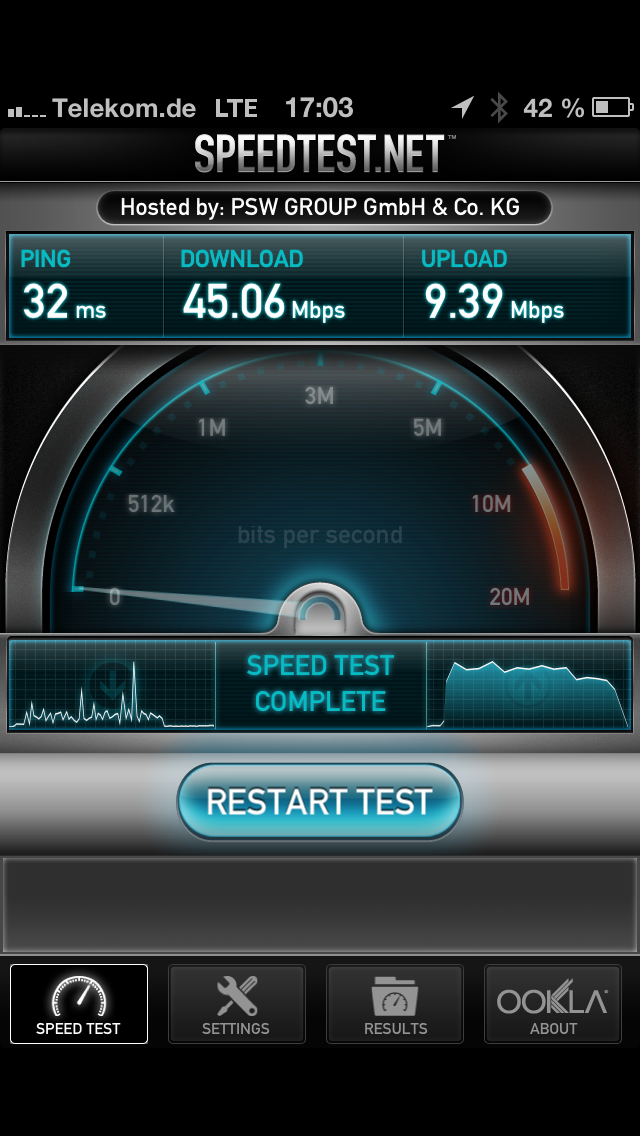Tap the Restart Test button
640x1136 pixels.
click(x=319, y=801)
